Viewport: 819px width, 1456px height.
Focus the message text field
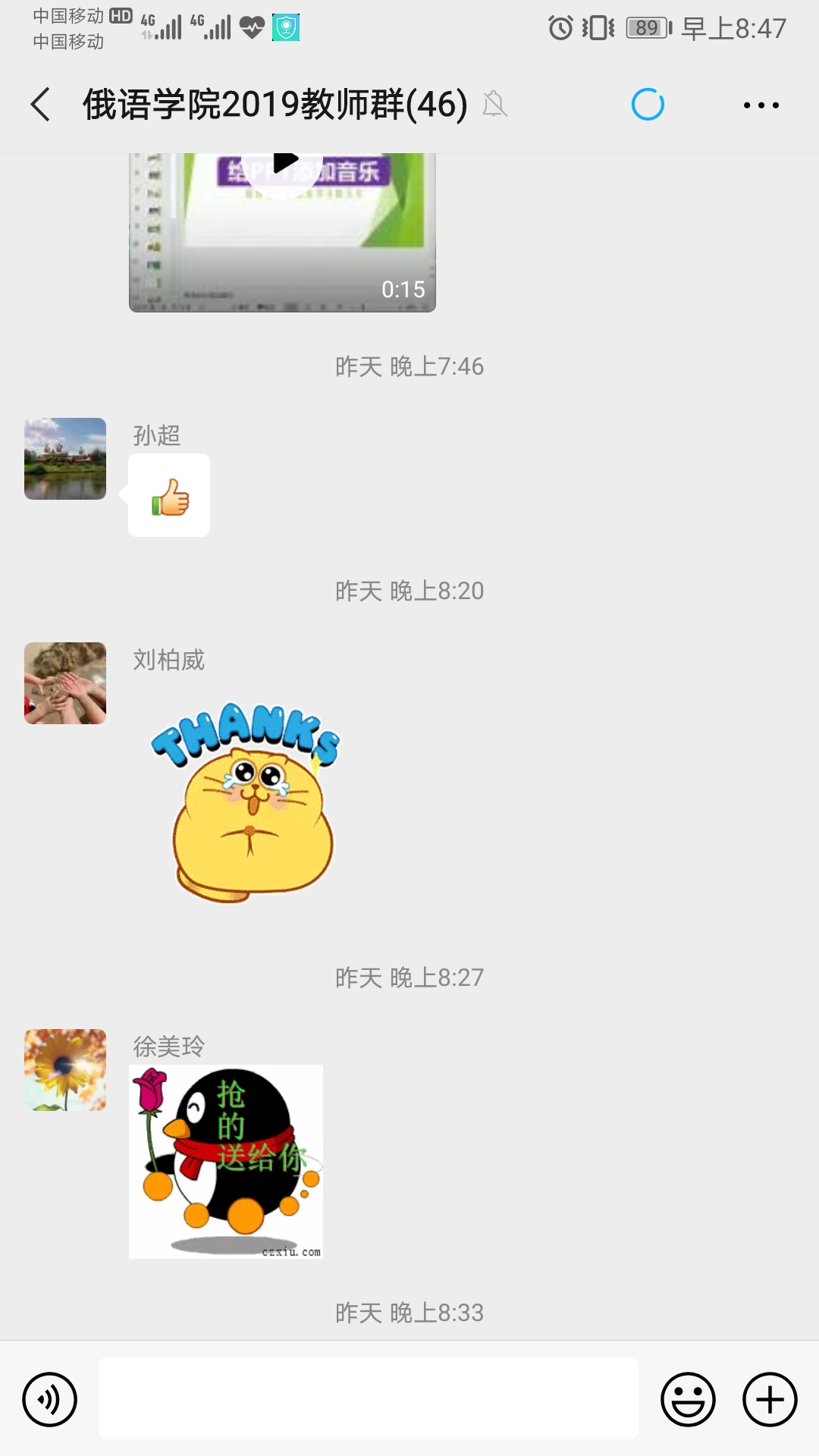pos(369,1398)
